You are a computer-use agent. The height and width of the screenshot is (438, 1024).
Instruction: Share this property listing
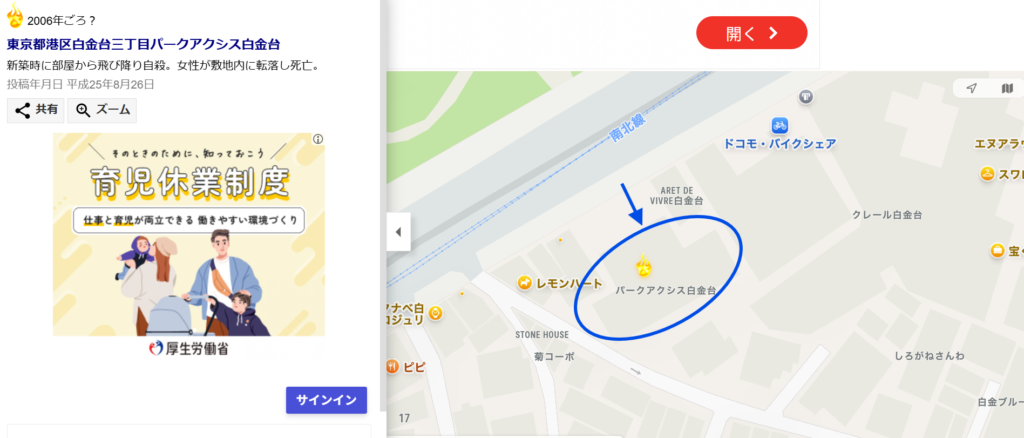(35, 110)
